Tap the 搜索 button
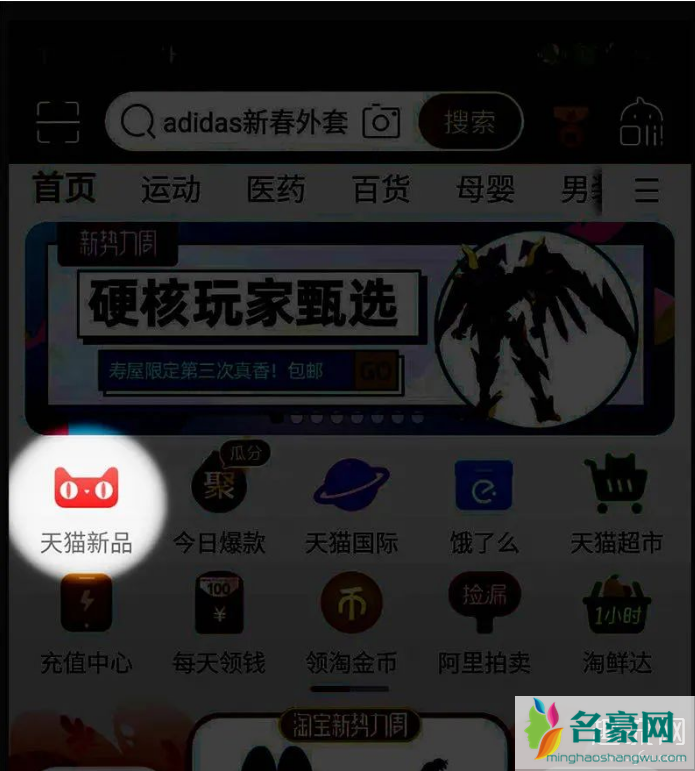 pos(469,122)
